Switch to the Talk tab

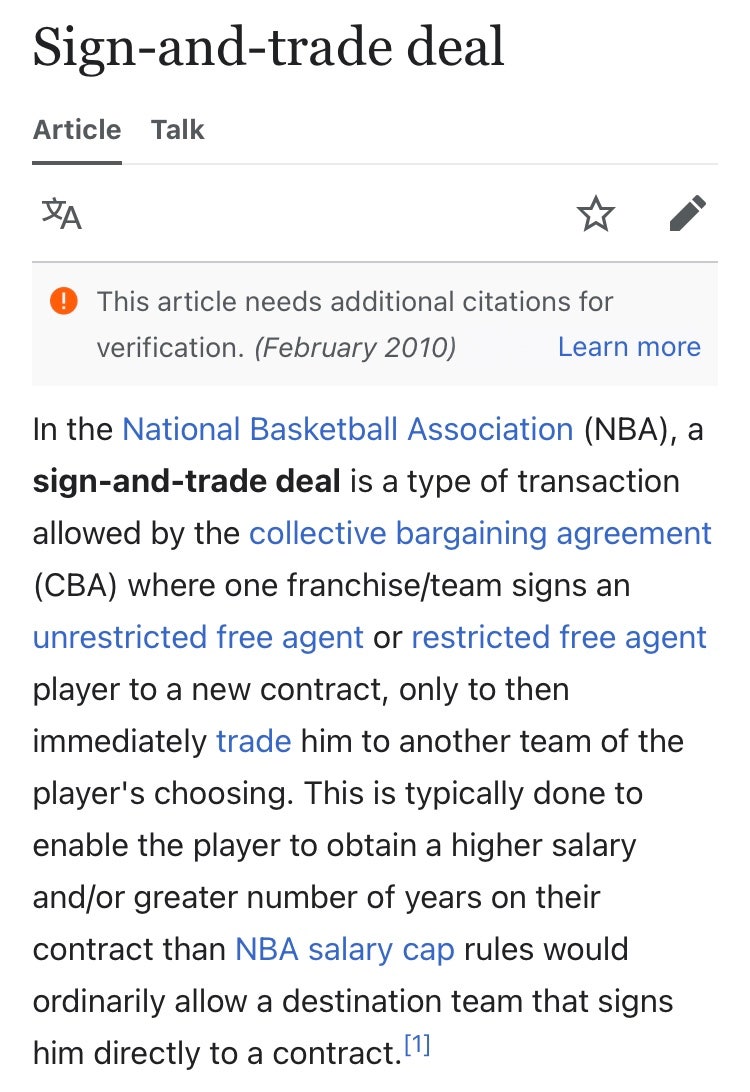pos(177,129)
